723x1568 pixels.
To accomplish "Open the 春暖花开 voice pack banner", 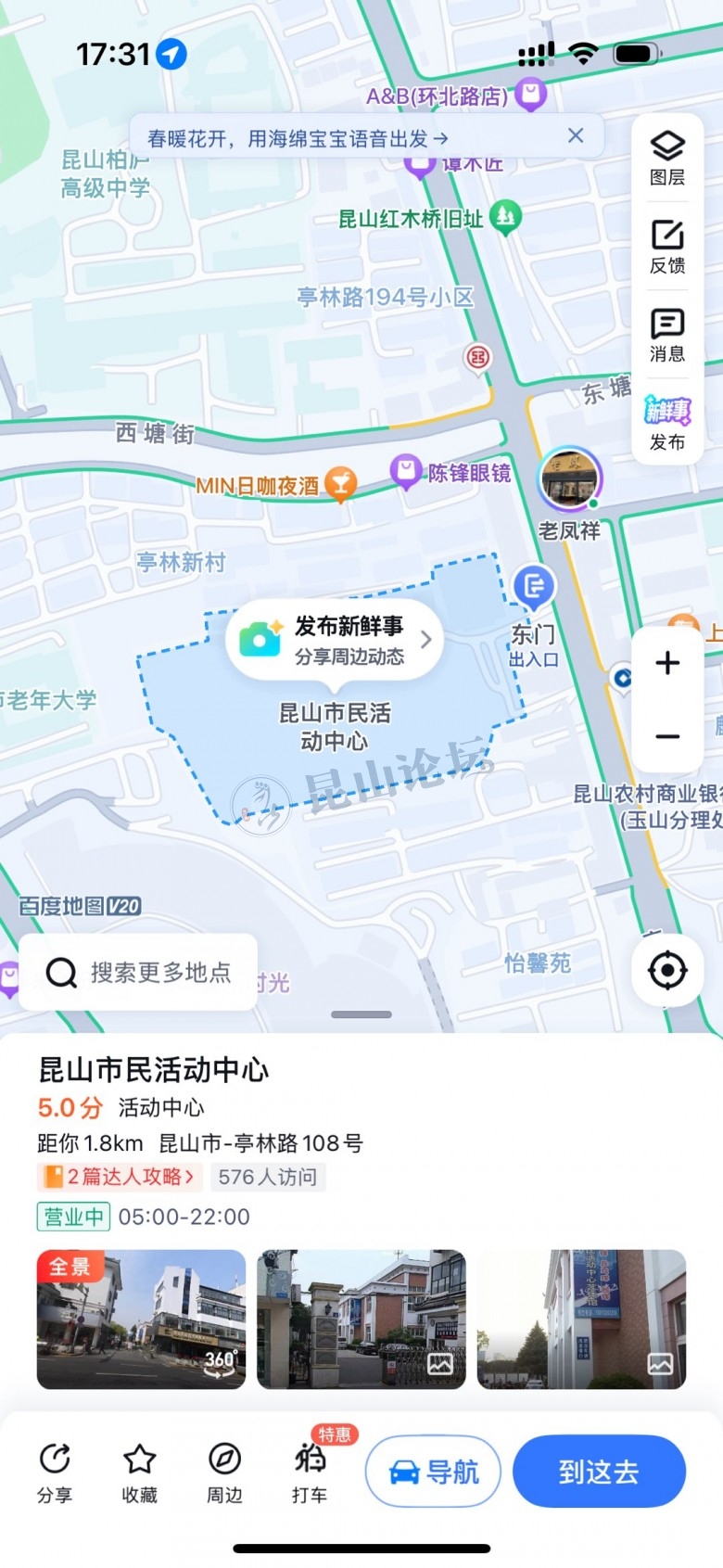I will point(298,138).
